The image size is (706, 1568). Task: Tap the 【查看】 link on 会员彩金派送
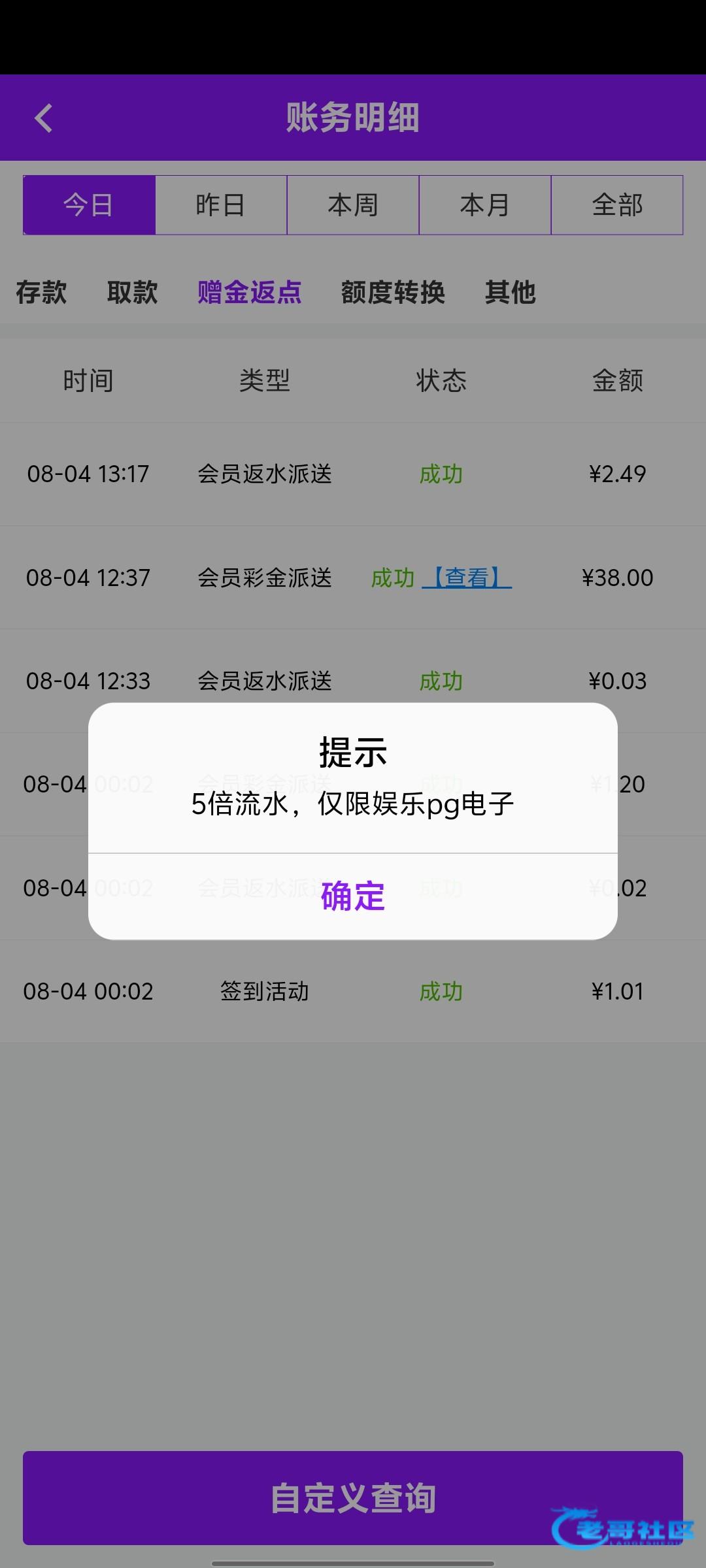[x=467, y=578]
